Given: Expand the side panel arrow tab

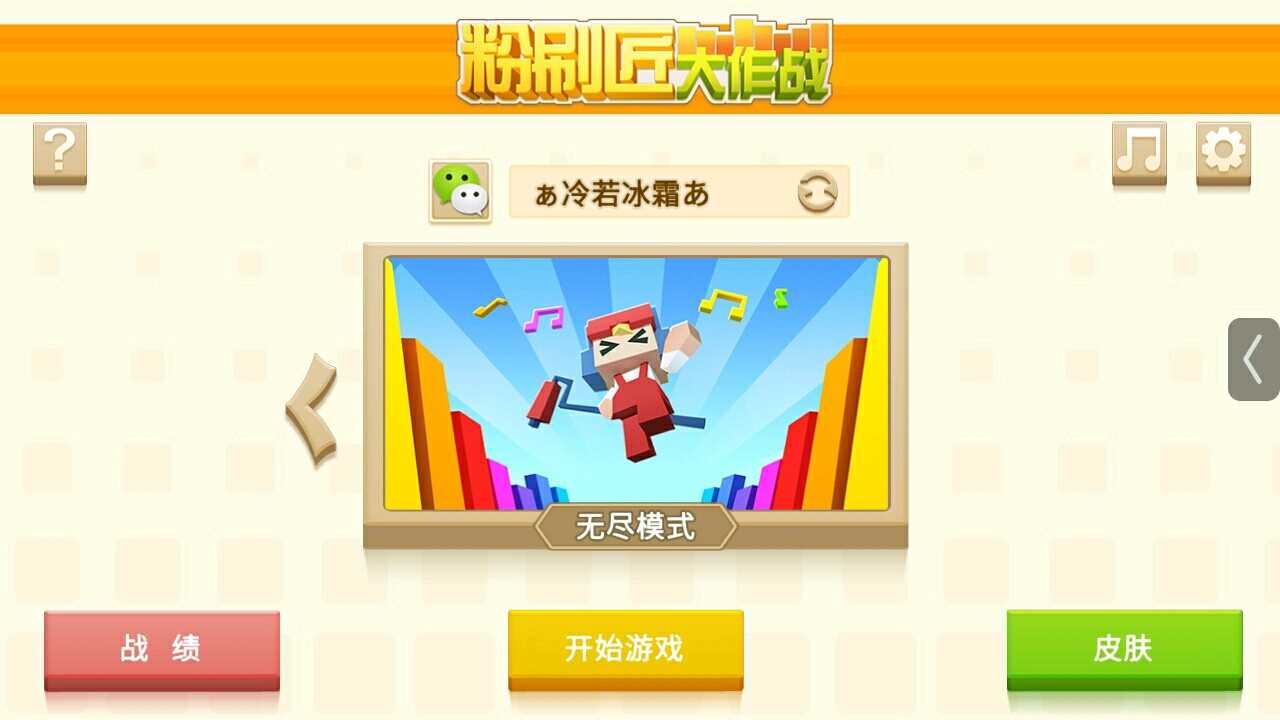Looking at the screenshot, I should point(1253,360).
